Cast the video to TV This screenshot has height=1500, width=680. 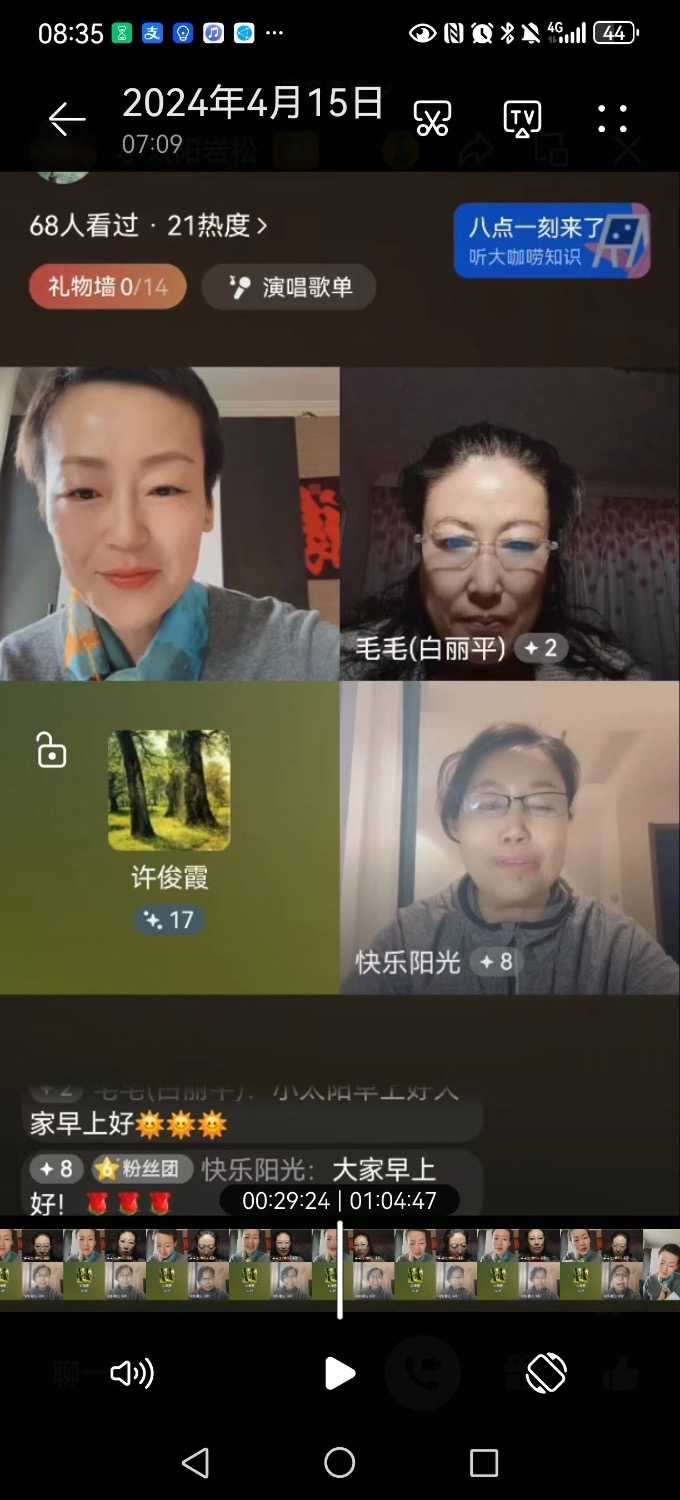click(x=522, y=119)
